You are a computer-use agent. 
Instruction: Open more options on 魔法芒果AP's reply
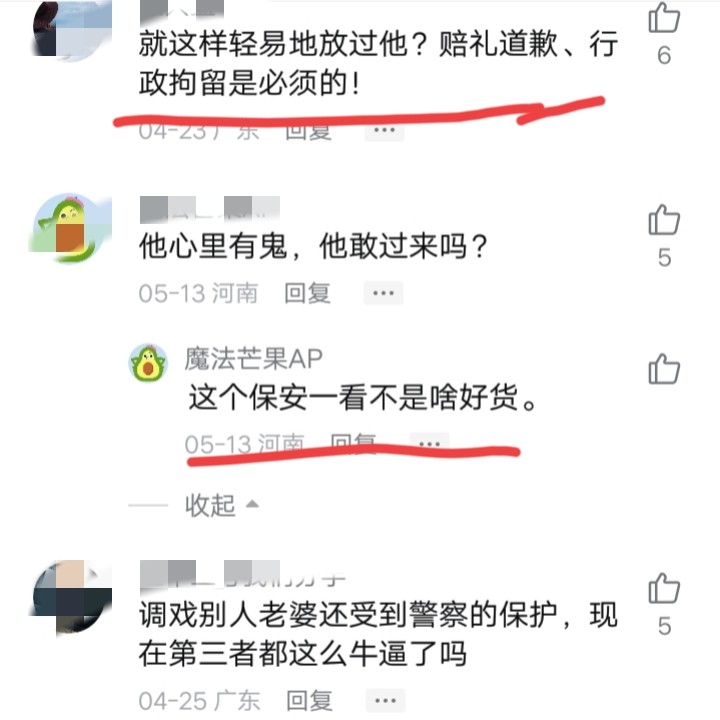pyautogui.click(x=428, y=442)
